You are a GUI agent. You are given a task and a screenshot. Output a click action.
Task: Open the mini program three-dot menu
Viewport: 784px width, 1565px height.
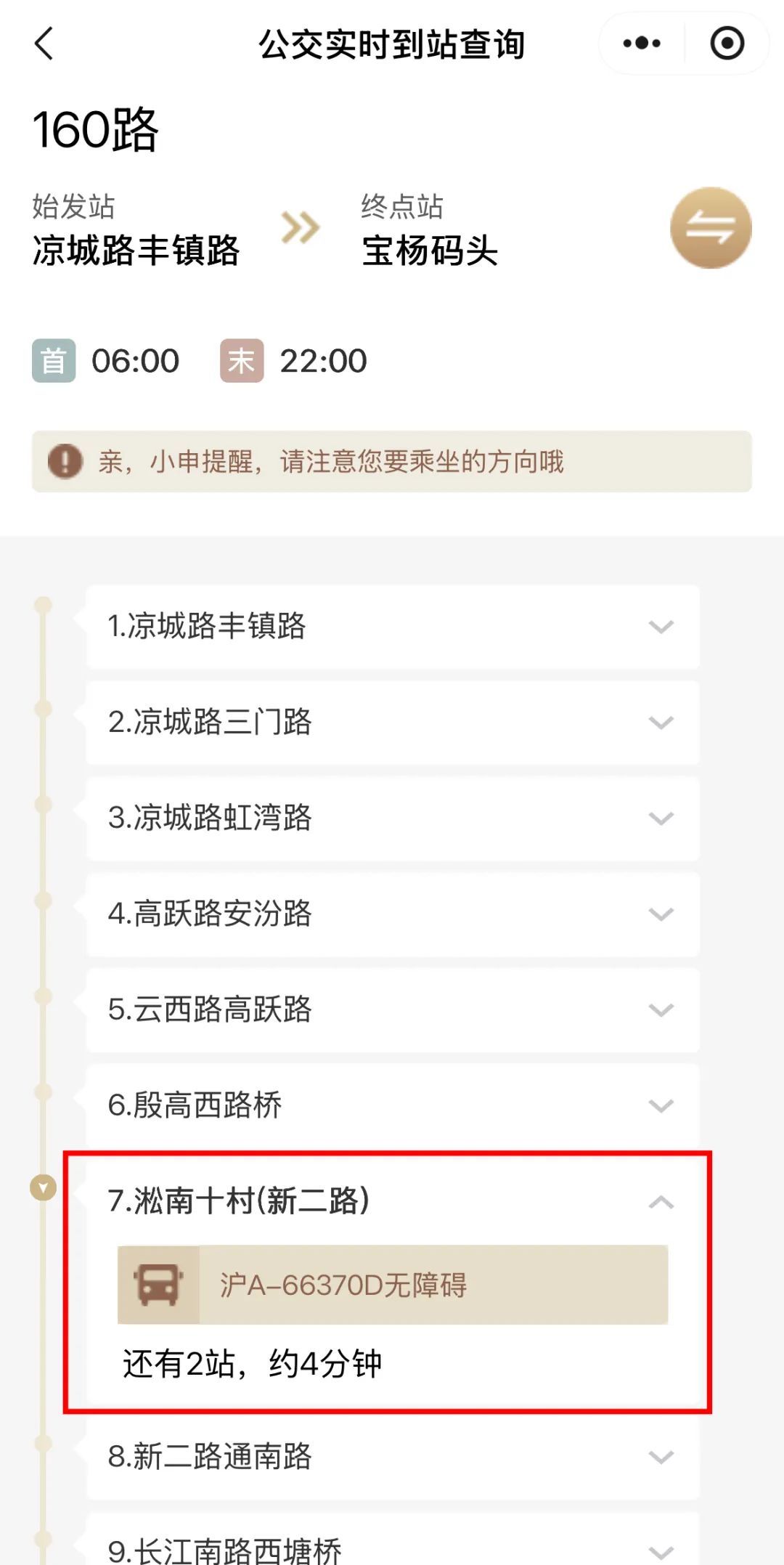pos(642,44)
